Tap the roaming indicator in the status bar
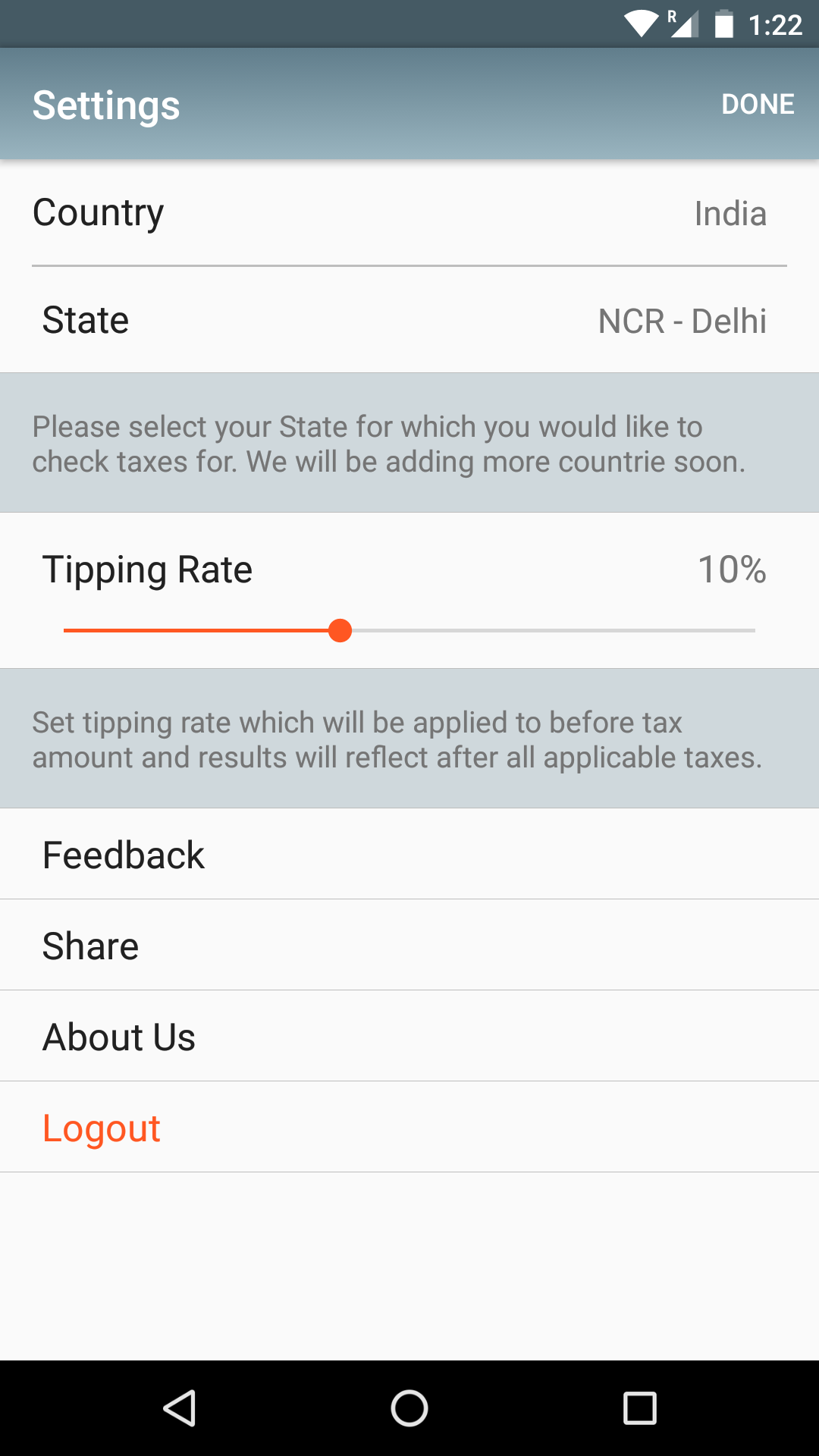 670,15
